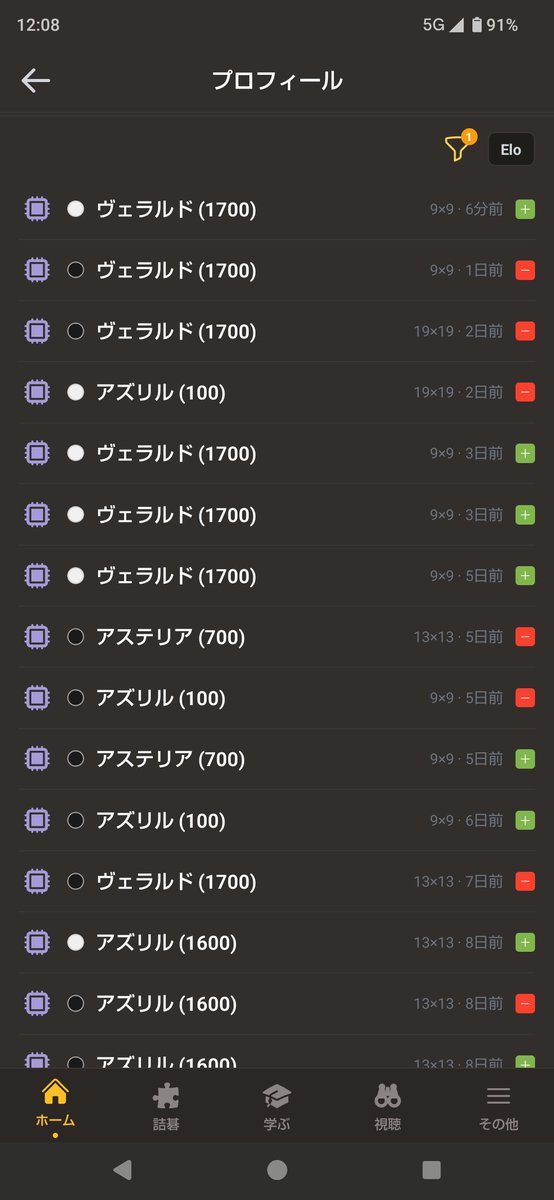The image size is (554, 1200).
Task: Open recent apps from navigation bar
Action: tap(431, 1170)
